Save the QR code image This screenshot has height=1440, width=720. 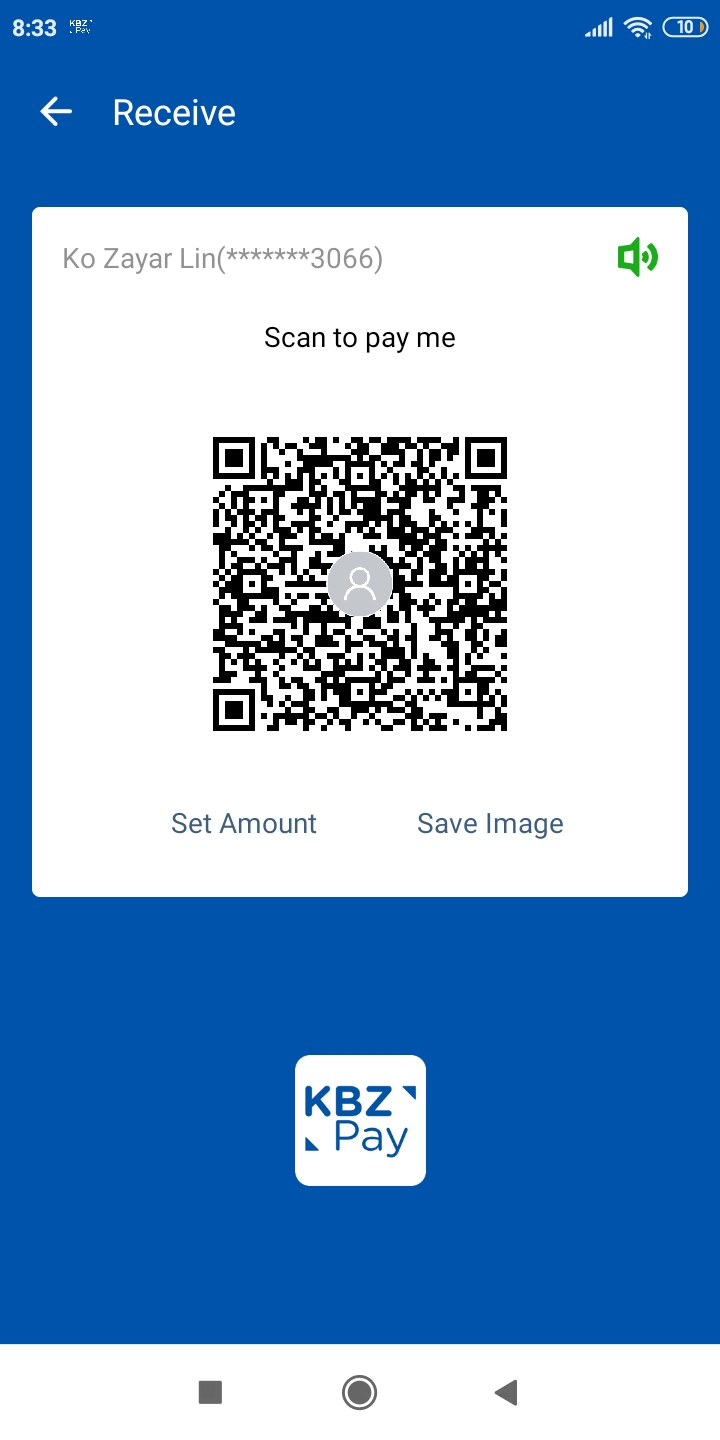click(490, 823)
